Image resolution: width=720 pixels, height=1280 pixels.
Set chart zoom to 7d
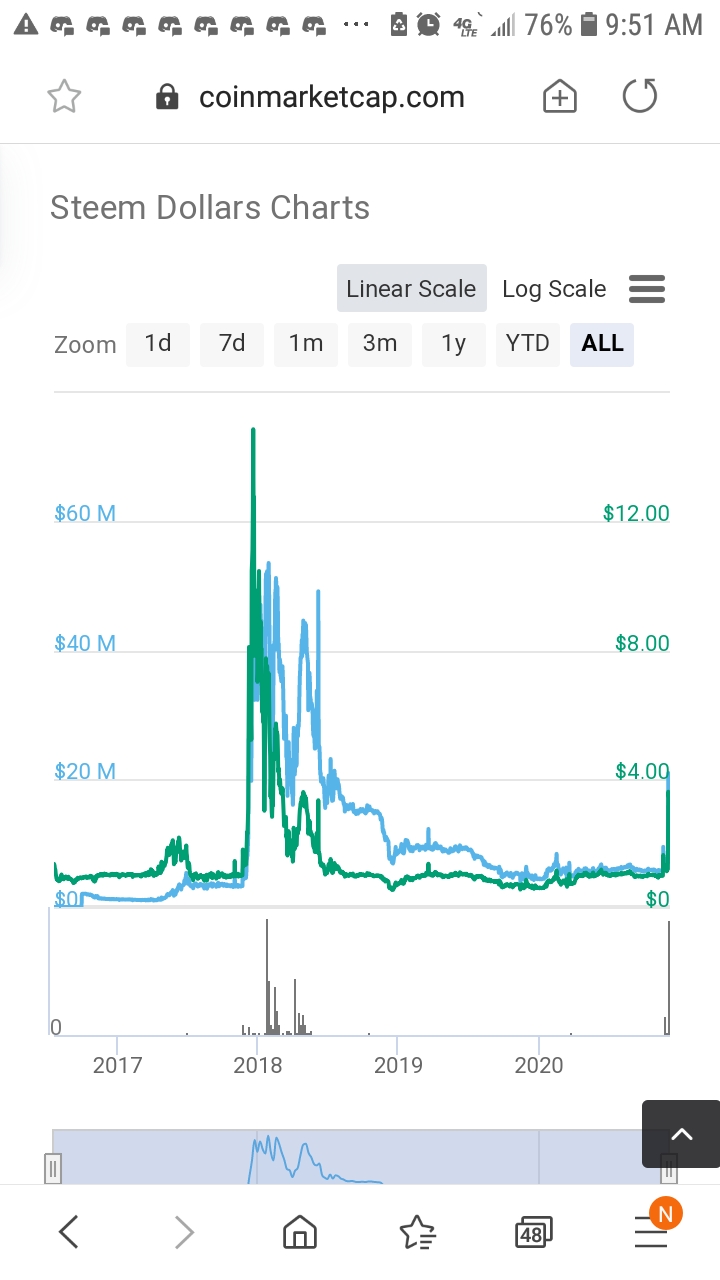click(x=232, y=344)
